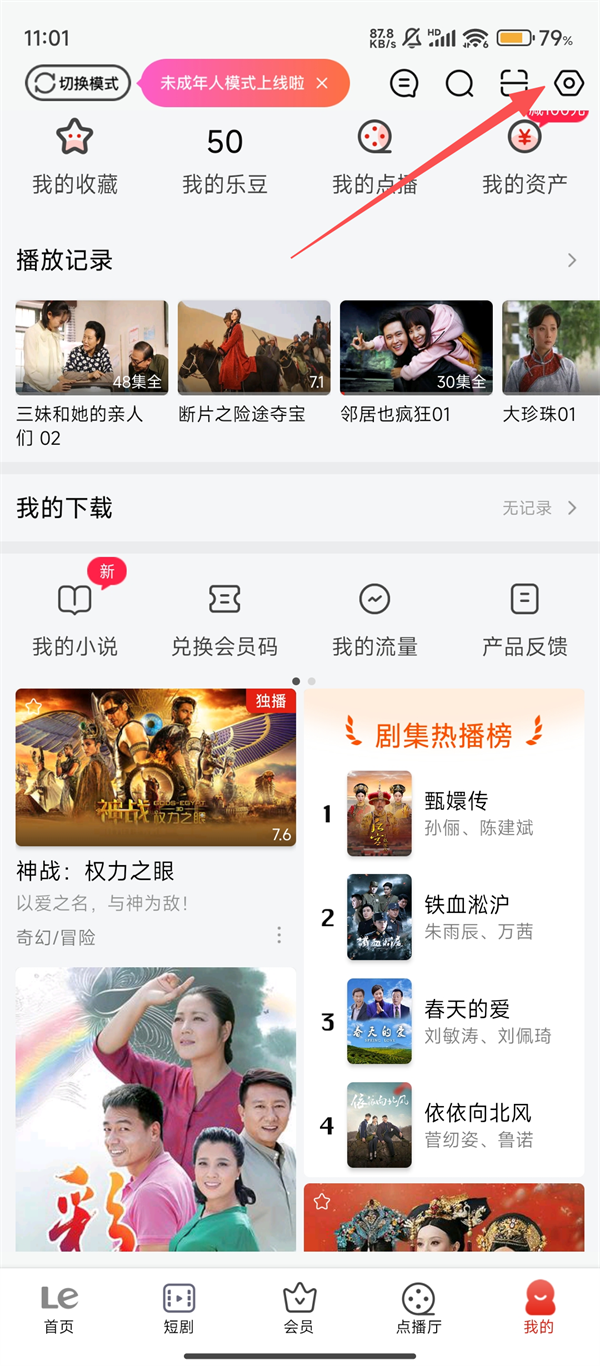Tap the 切换模式 button
The width and height of the screenshot is (600, 1366).
click(78, 83)
